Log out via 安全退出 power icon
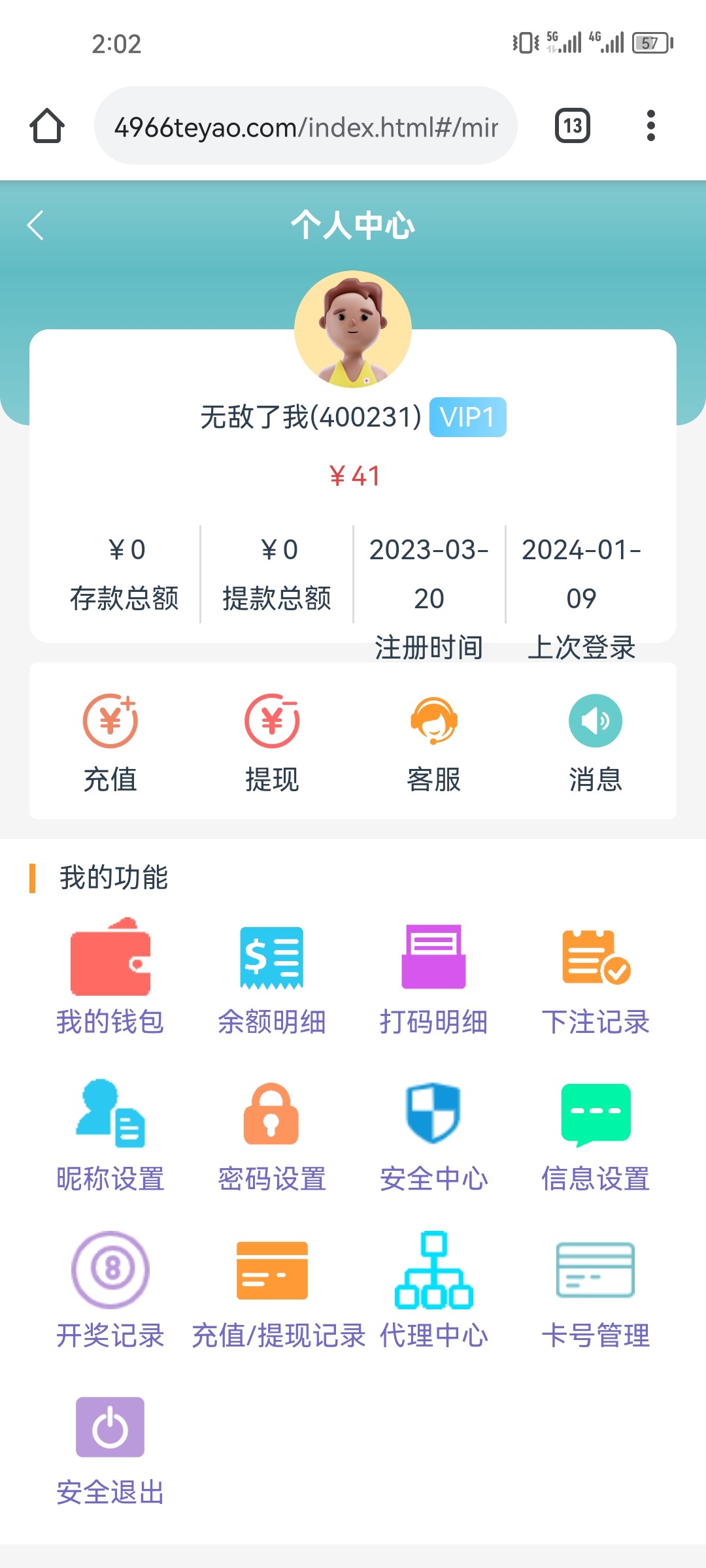Screen dimensions: 706x1568 [x=110, y=1428]
